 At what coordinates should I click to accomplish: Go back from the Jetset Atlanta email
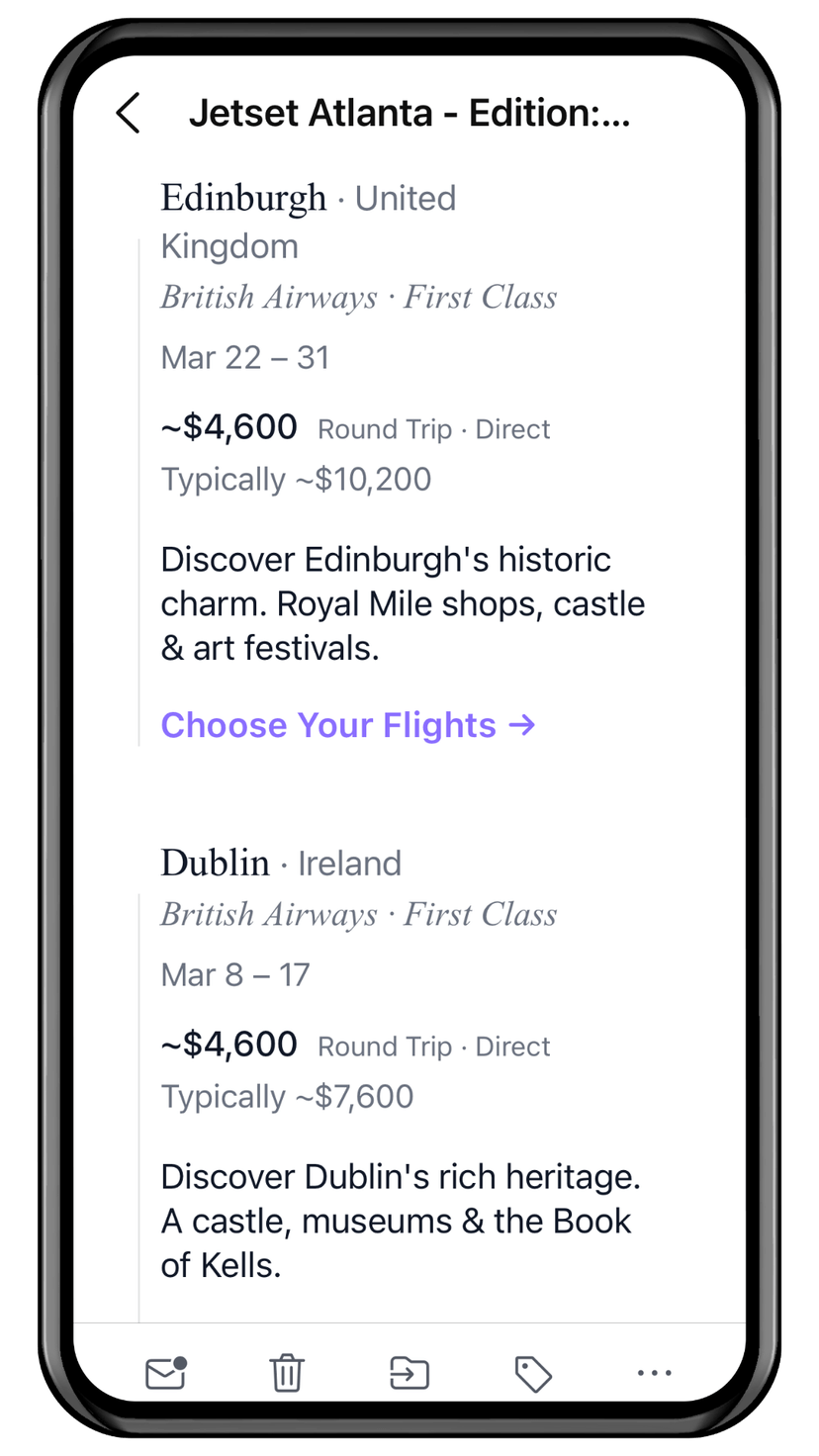click(x=129, y=113)
